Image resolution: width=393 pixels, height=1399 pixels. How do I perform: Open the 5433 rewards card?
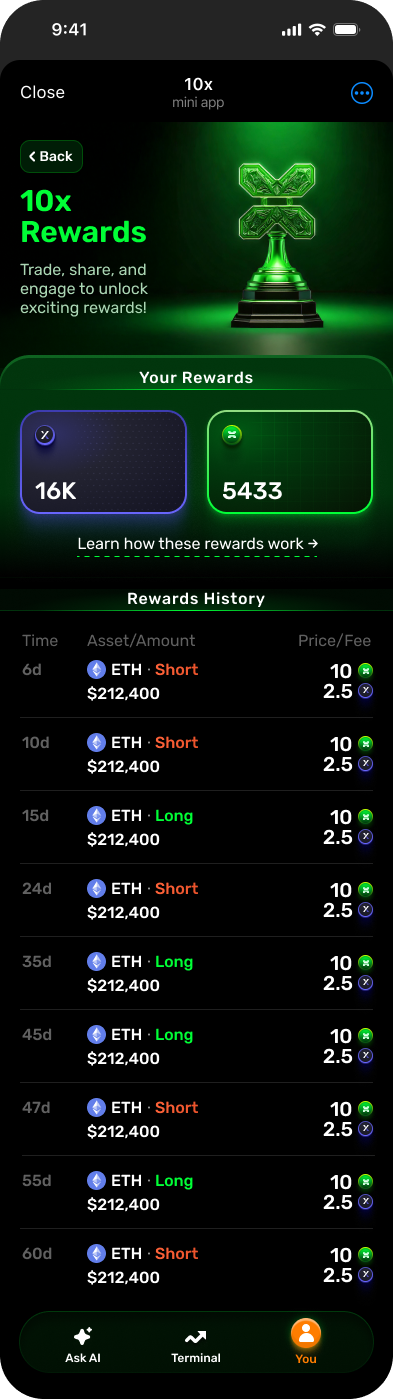[290, 462]
